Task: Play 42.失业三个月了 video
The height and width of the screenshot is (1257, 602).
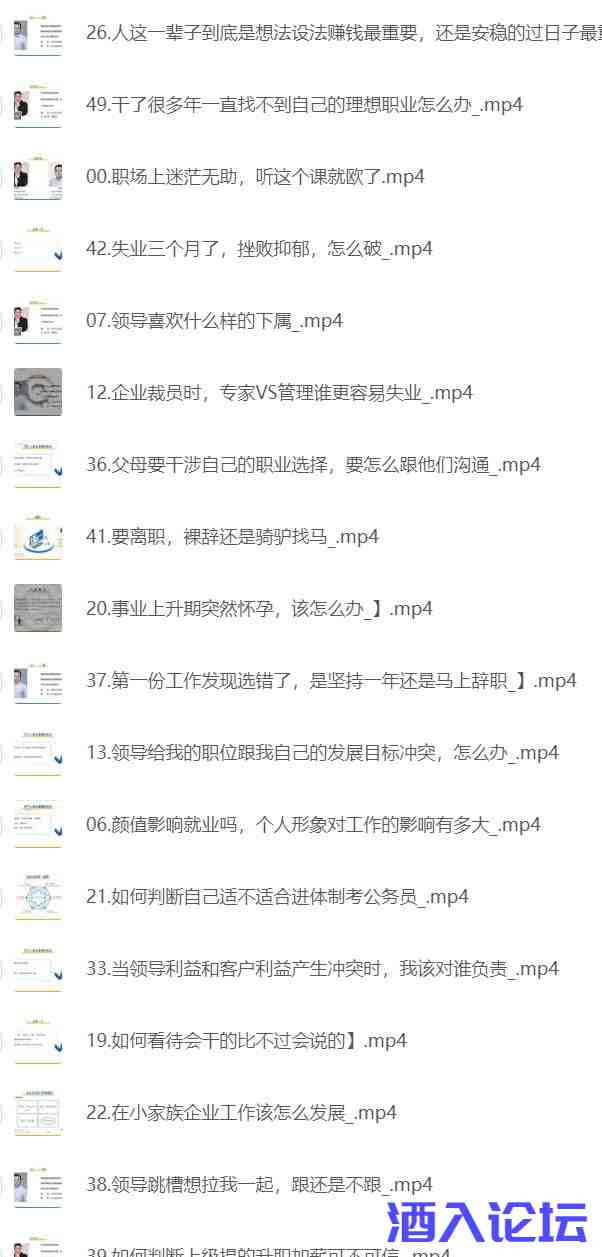Action: [259, 248]
